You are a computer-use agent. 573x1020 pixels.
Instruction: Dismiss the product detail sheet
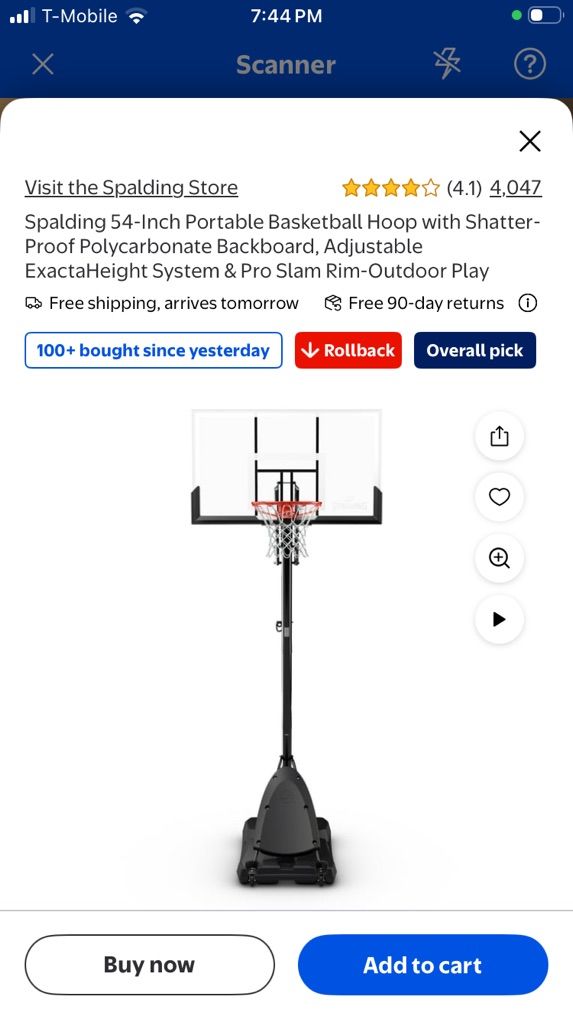530,141
